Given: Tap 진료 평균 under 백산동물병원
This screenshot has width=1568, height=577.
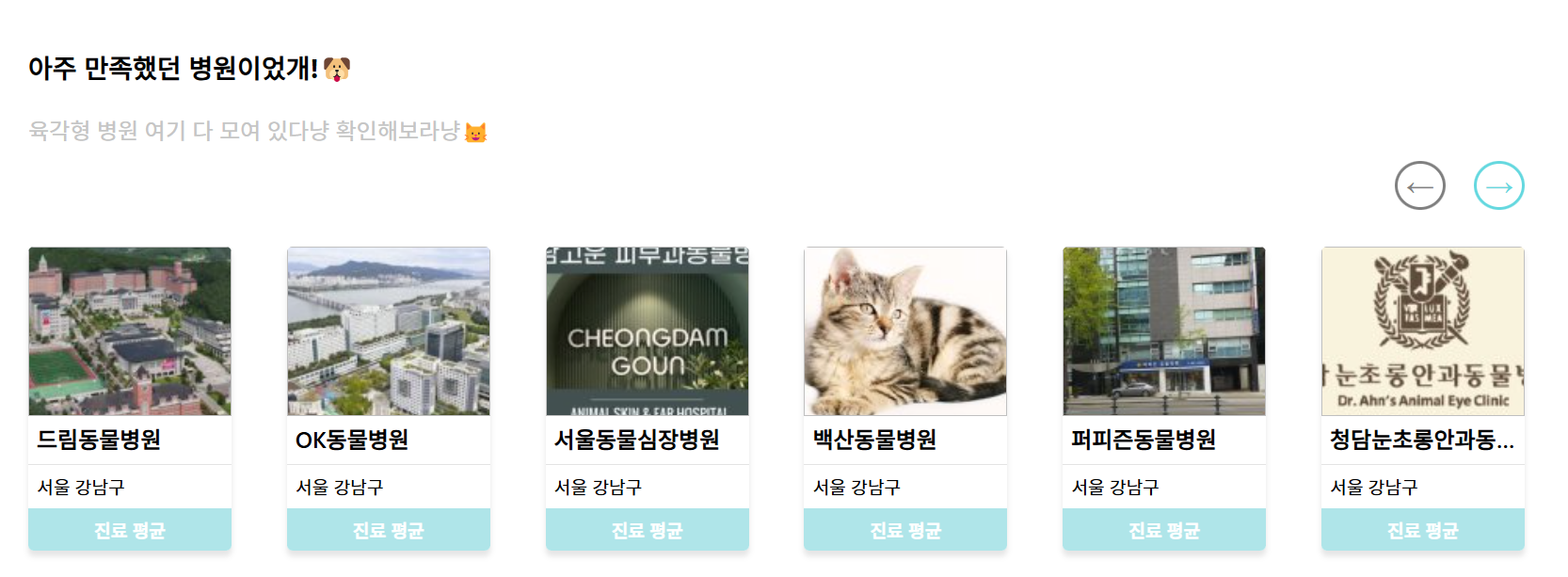Looking at the screenshot, I should click(x=904, y=530).
